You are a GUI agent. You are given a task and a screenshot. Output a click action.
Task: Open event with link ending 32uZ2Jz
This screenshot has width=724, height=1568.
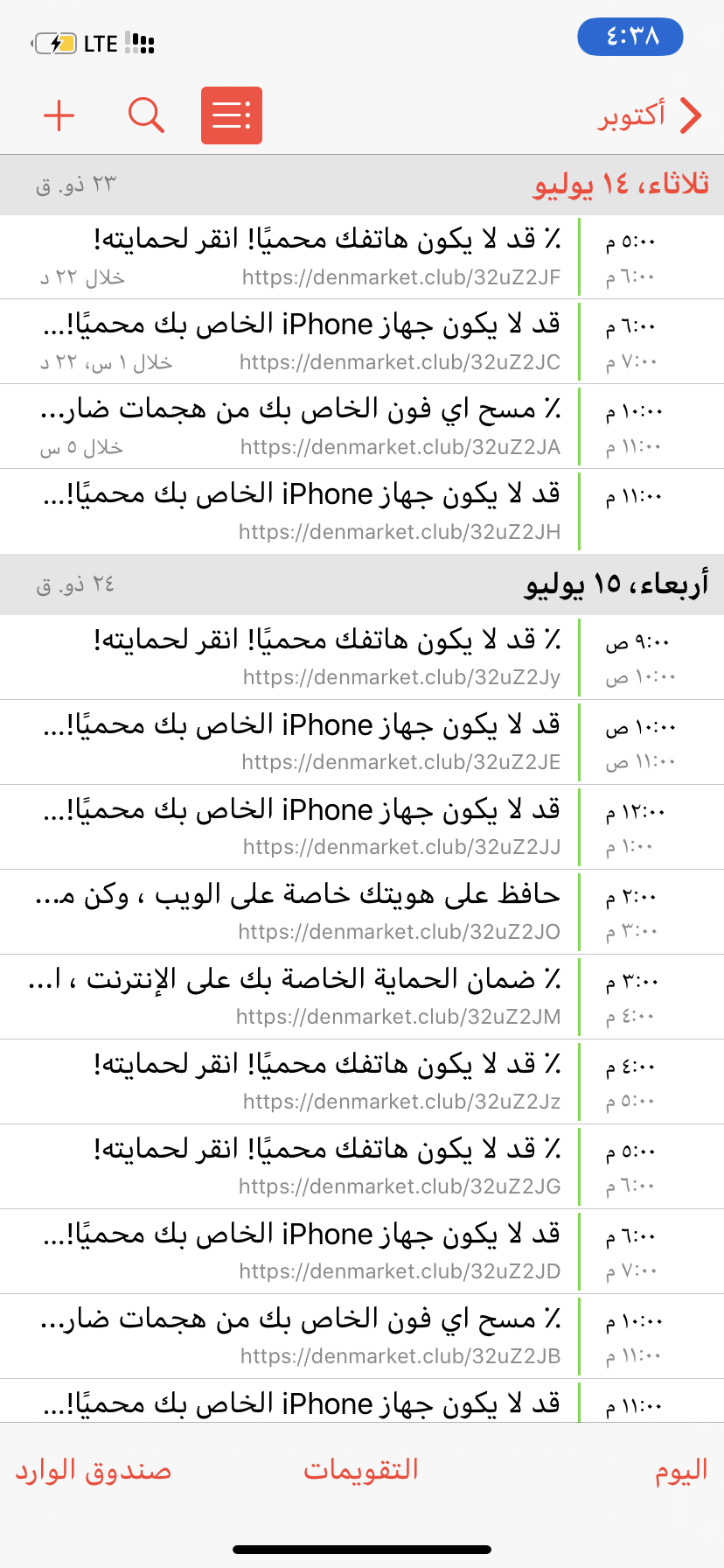pos(350,1082)
